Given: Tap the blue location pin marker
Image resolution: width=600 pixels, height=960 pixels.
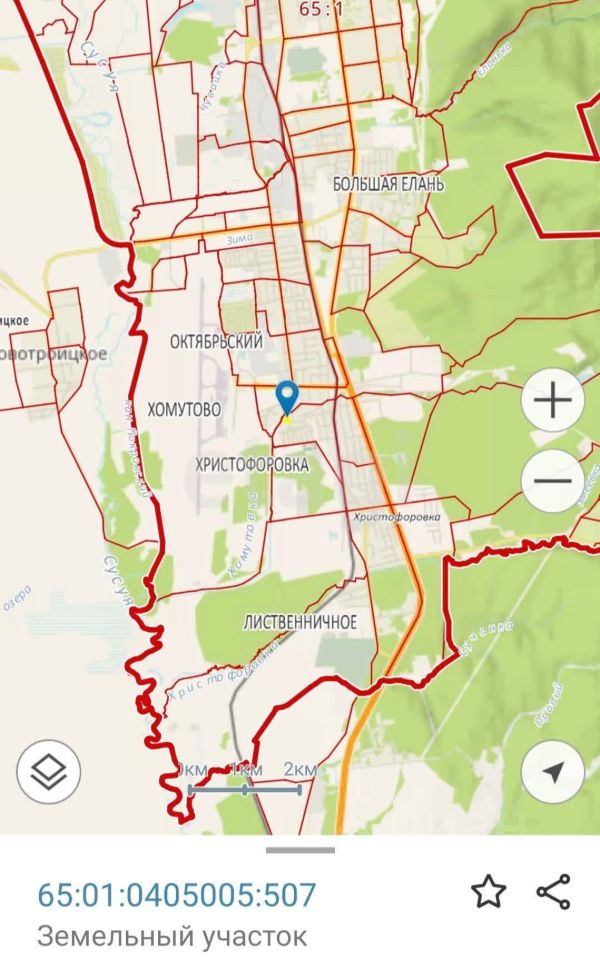Looking at the screenshot, I should click(288, 397).
